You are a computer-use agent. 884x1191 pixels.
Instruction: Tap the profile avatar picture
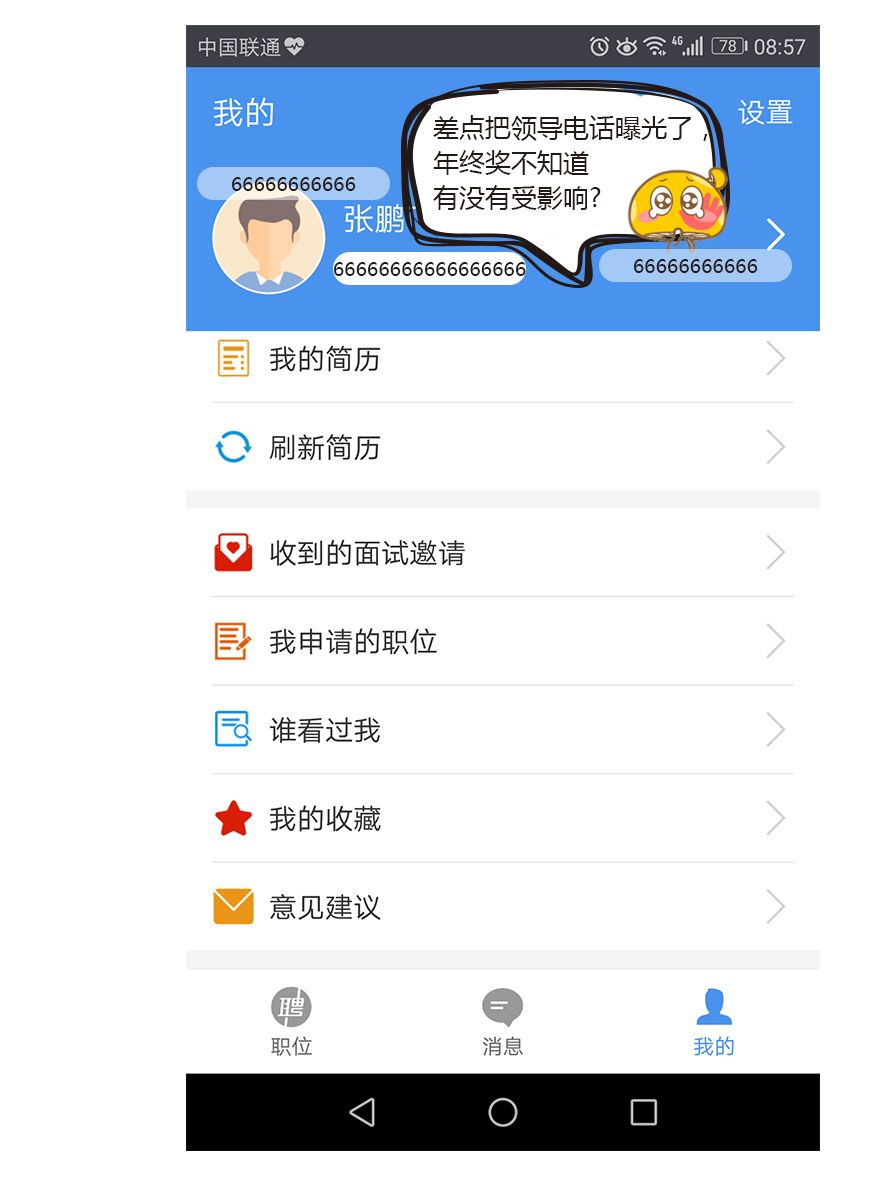(x=268, y=240)
